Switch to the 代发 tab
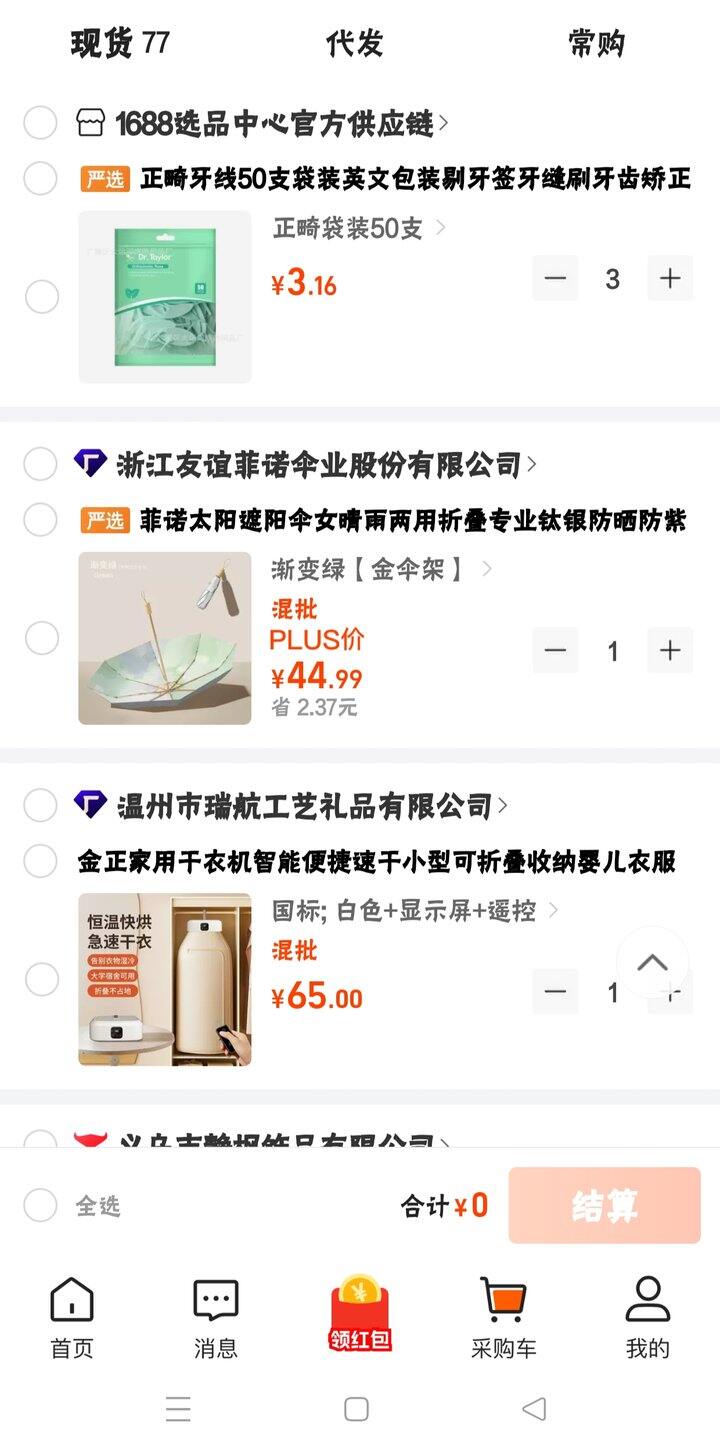 (x=355, y=44)
